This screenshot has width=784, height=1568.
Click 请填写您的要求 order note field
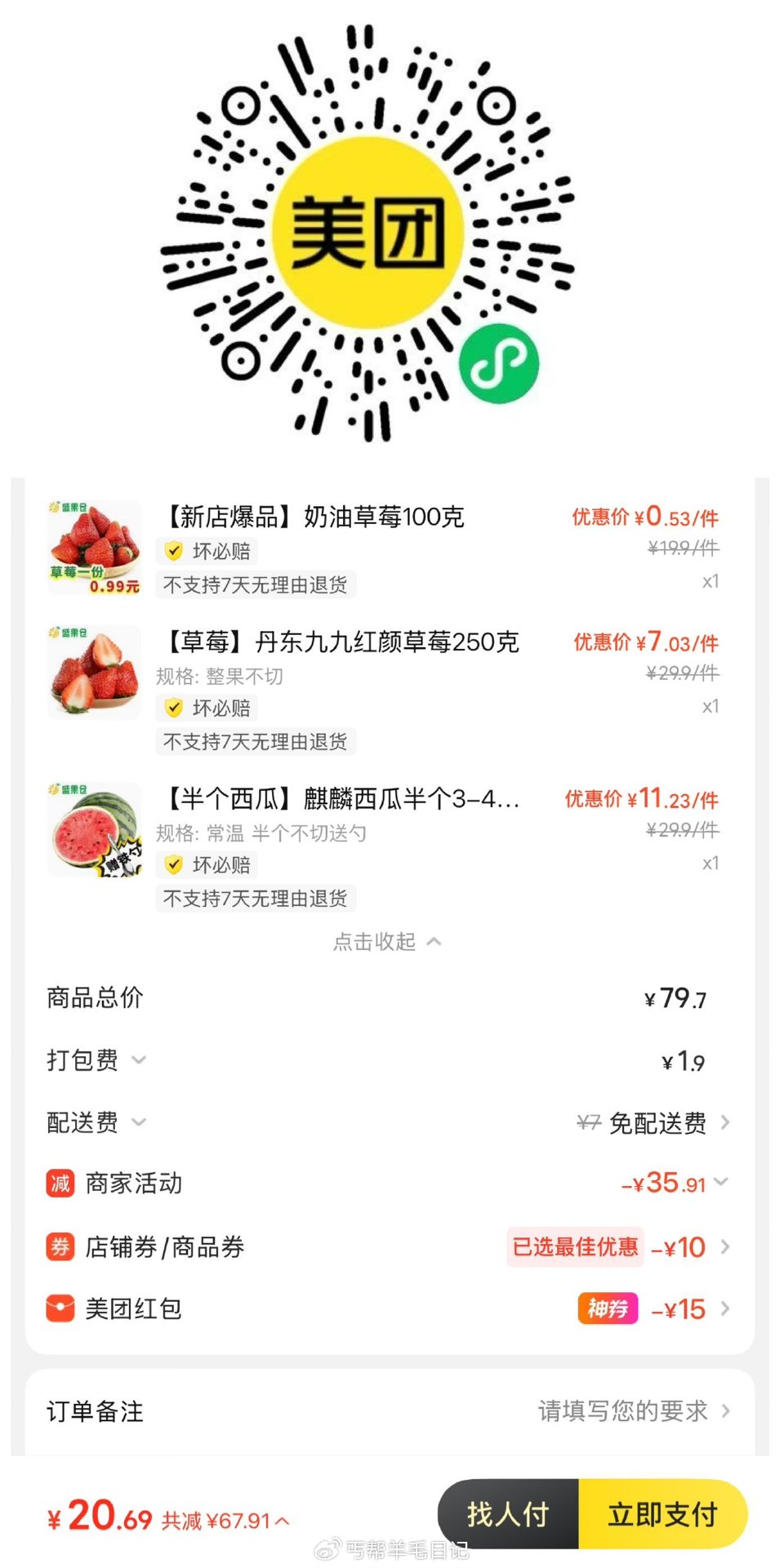621,1411
